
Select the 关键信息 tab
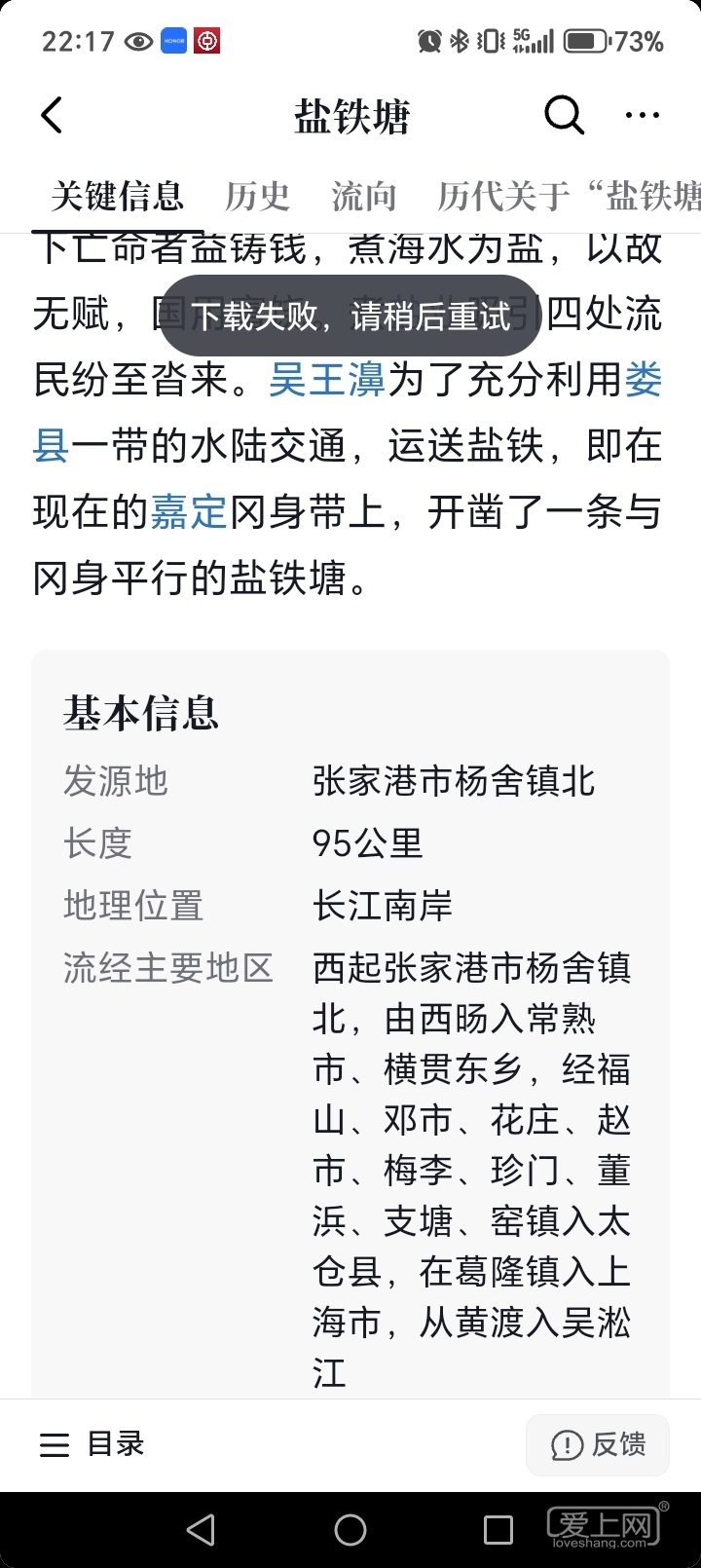118,196
